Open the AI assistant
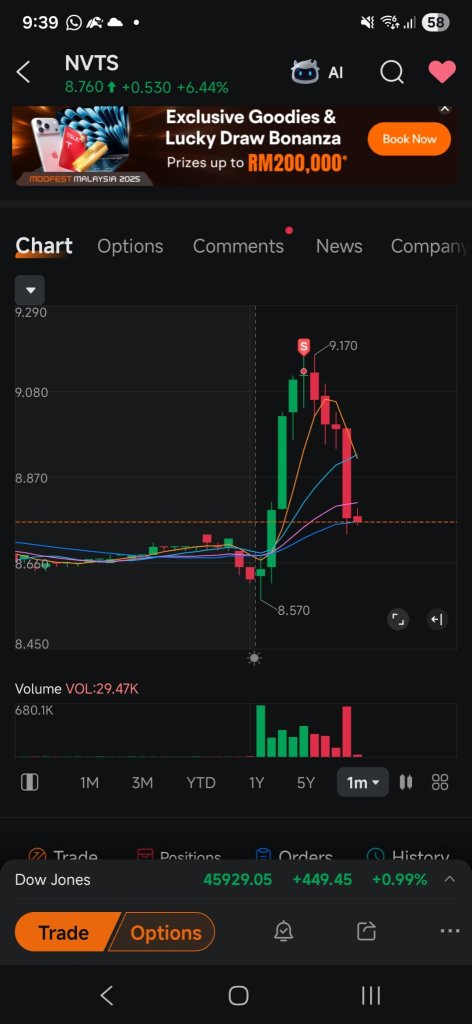This screenshot has width=472, height=1024. click(x=317, y=72)
